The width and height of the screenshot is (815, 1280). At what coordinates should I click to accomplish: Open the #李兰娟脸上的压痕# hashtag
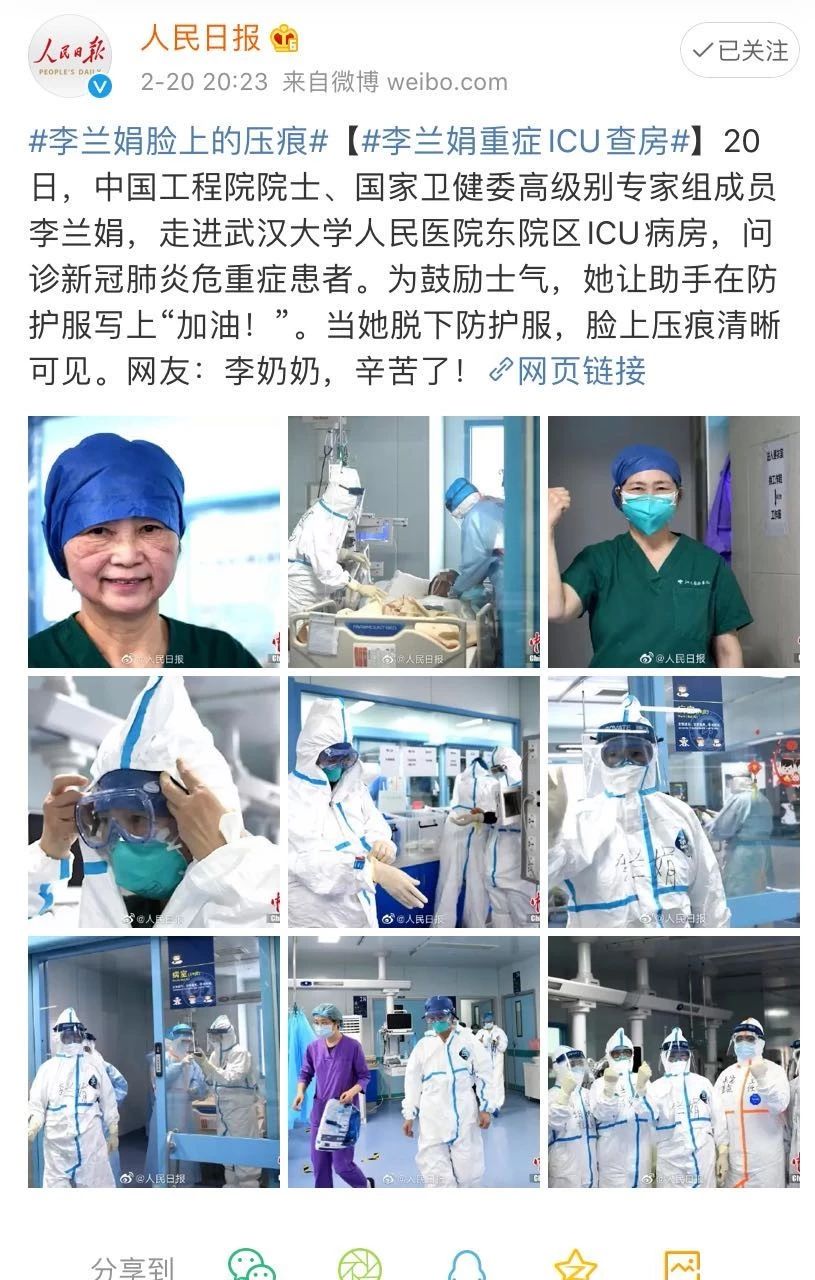[178, 141]
